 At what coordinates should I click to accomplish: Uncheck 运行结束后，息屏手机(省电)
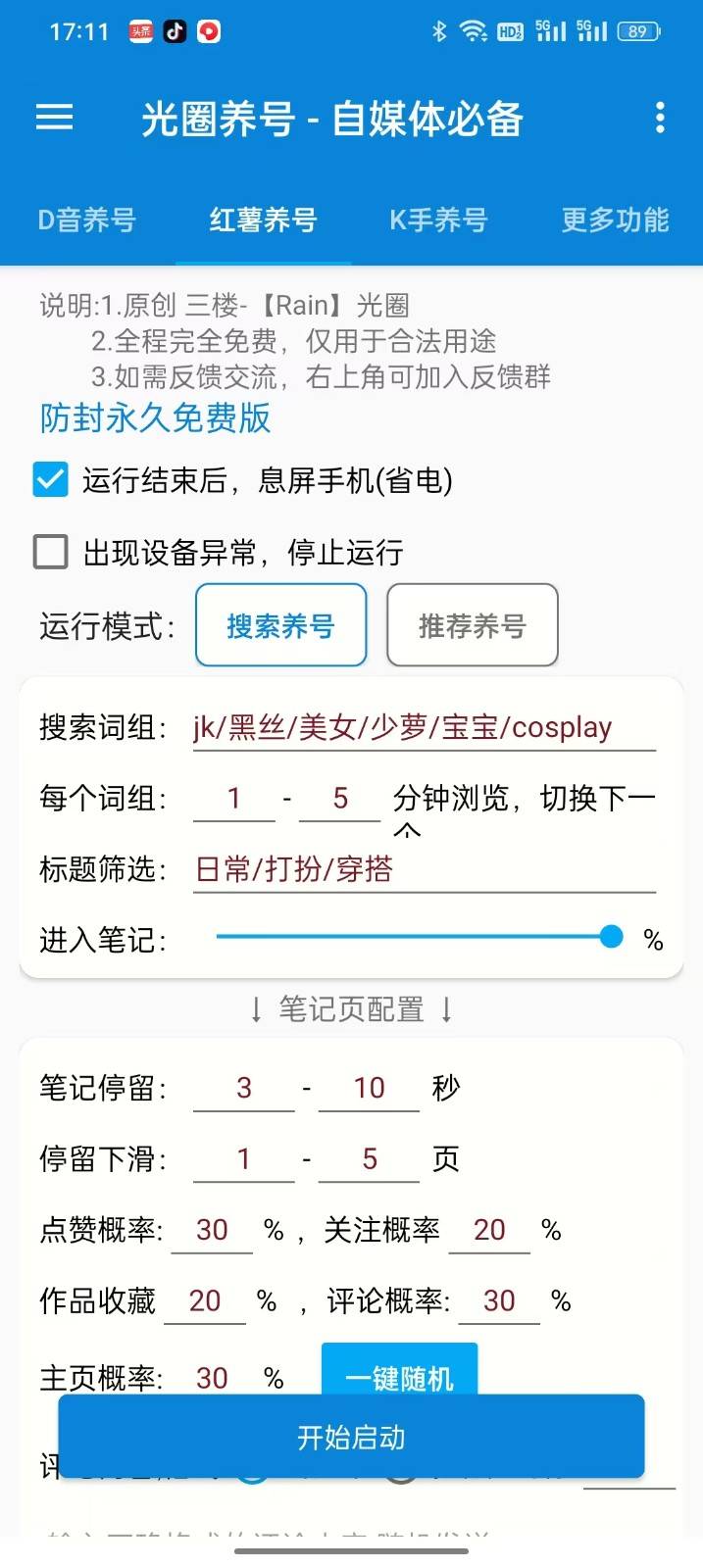coord(51,480)
